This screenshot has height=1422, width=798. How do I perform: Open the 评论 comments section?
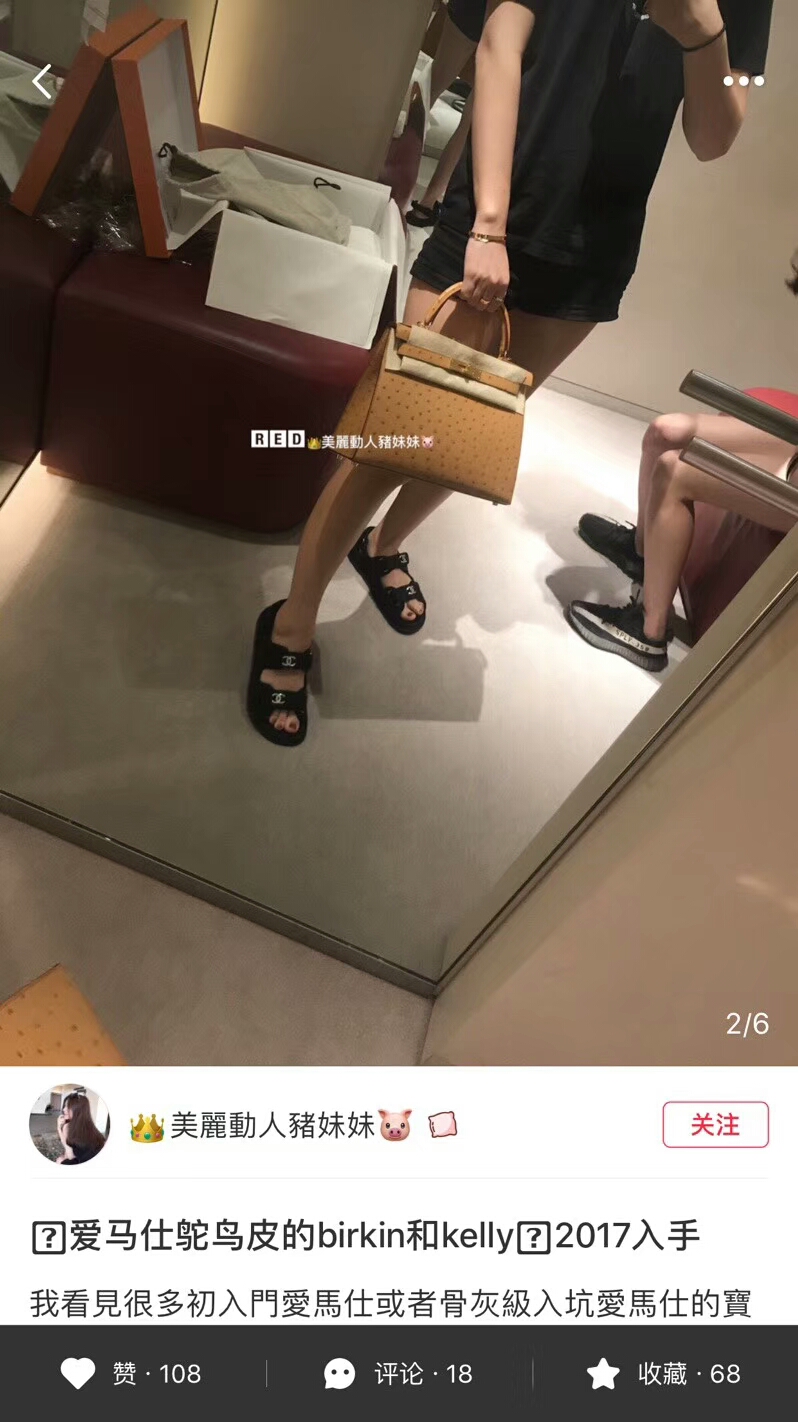[x=398, y=1374]
